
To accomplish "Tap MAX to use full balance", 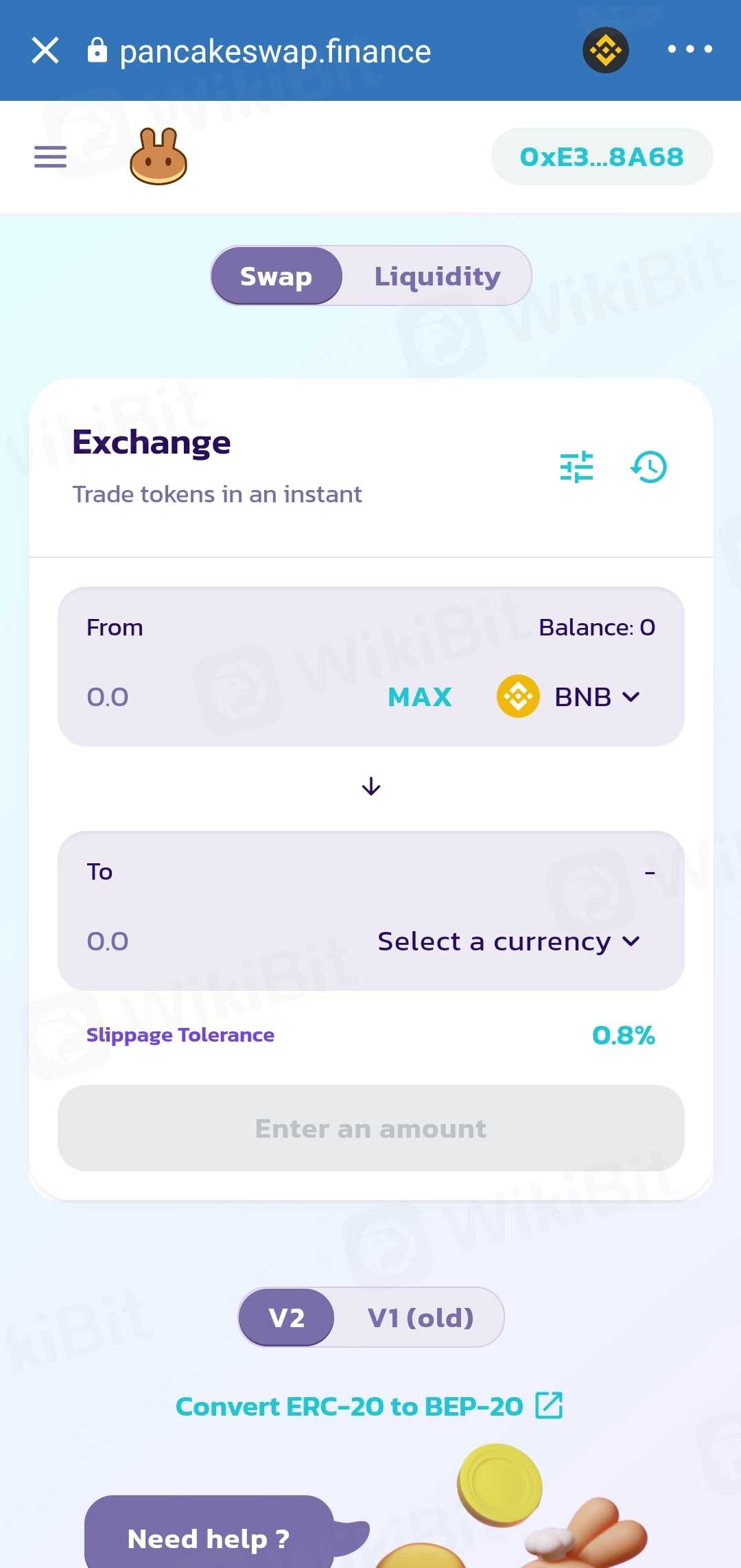I will (419, 697).
